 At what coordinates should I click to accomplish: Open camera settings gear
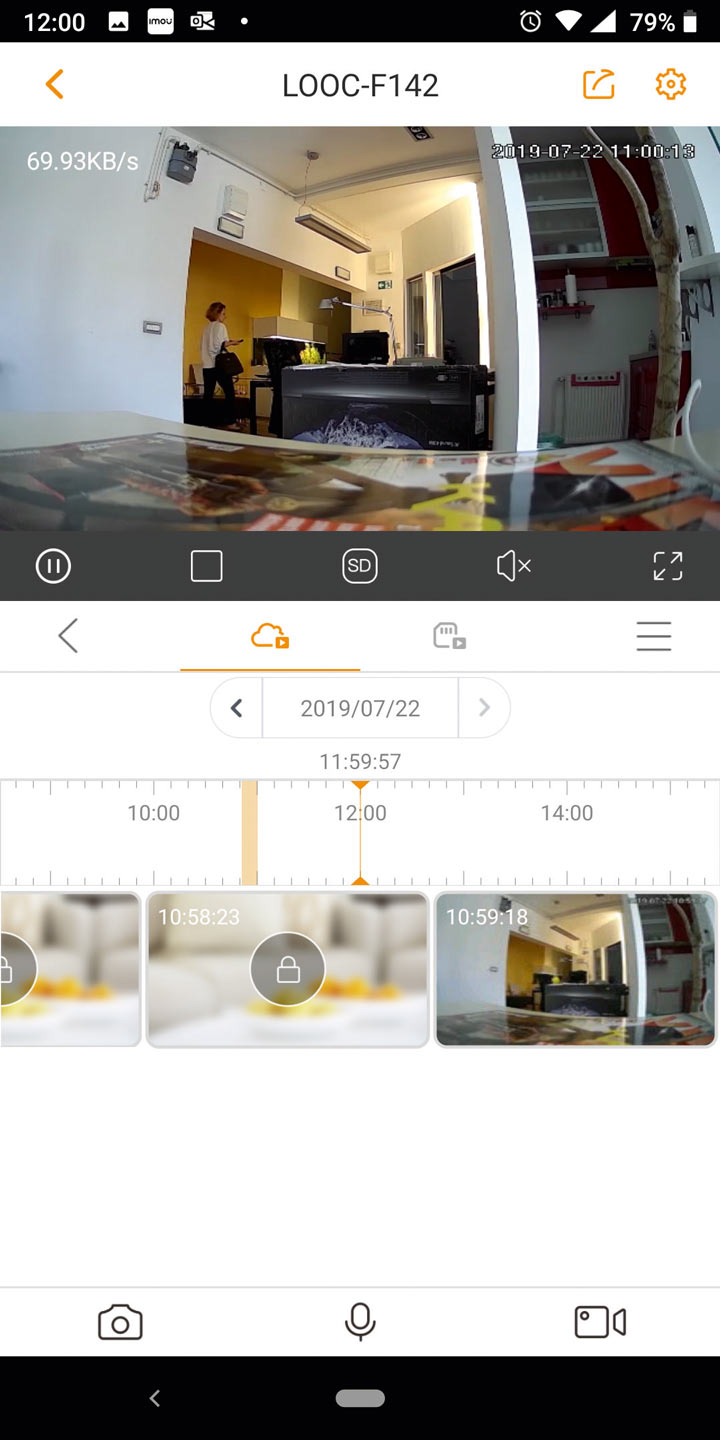670,85
